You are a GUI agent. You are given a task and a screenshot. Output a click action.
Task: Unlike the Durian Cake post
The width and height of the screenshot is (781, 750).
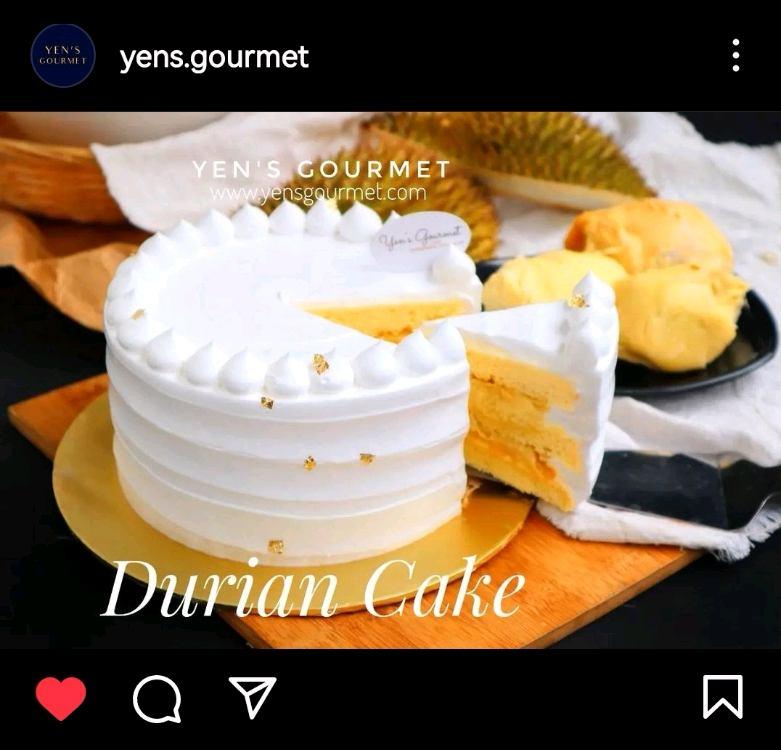(61, 698)
